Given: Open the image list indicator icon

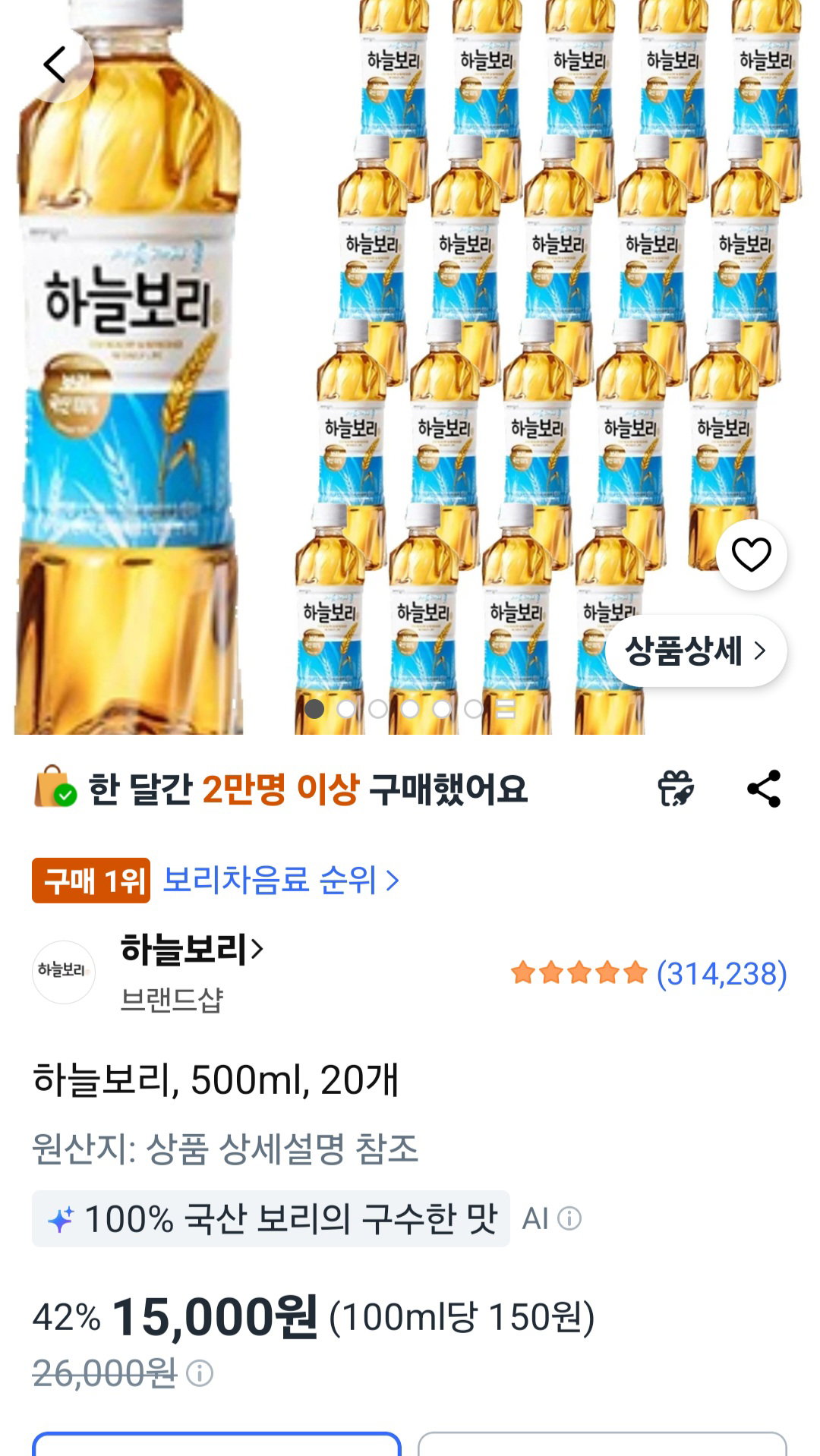Looking at the screenshot, I should click(506, 709).
